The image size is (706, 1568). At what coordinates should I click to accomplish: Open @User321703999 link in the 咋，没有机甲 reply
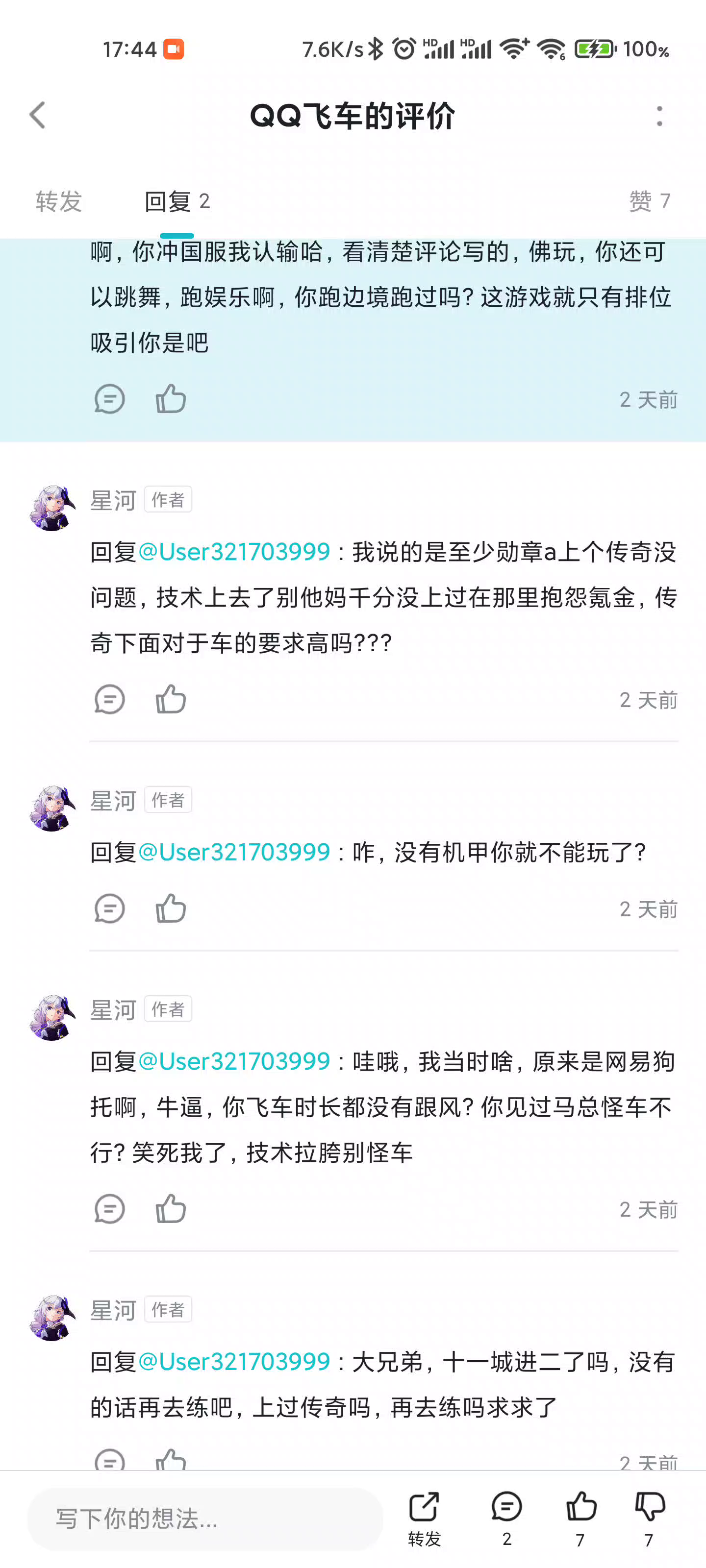234,852
